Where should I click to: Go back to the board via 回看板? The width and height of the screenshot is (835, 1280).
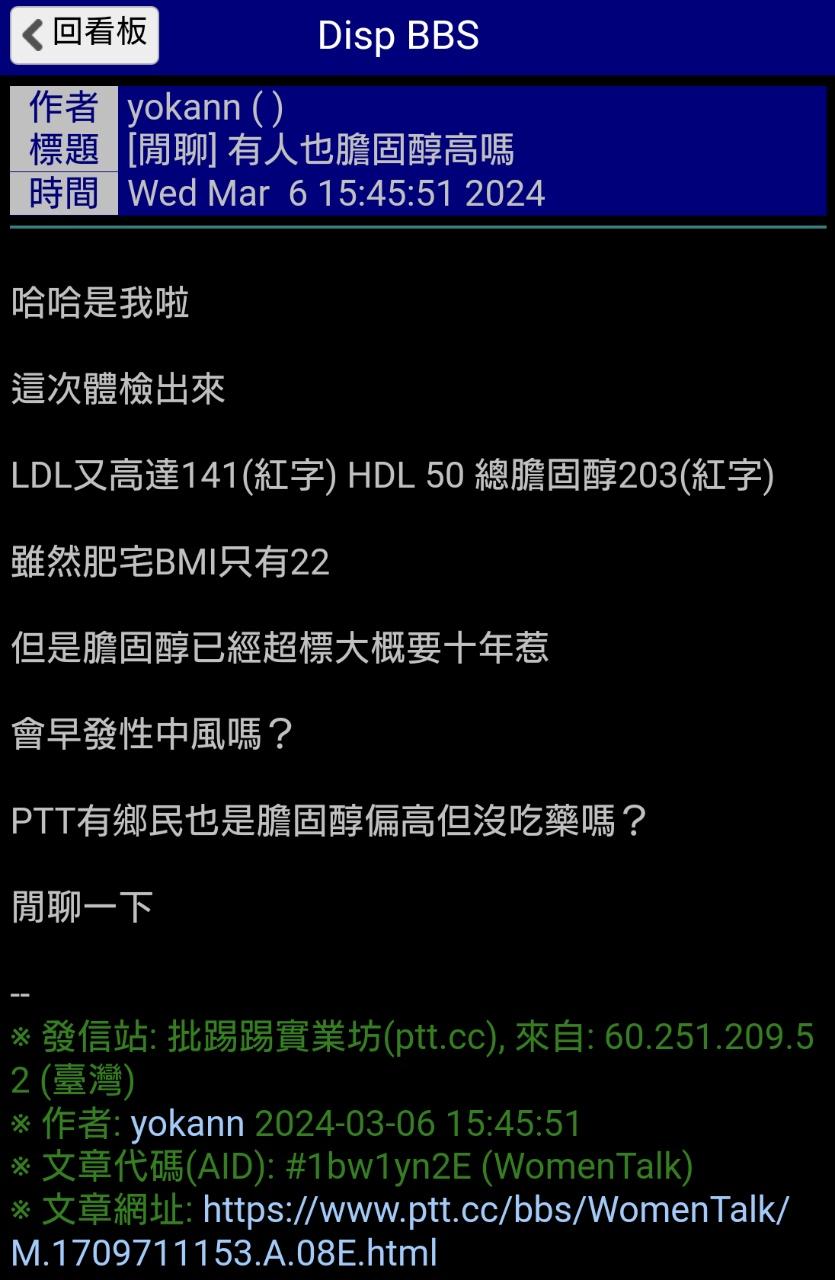(x=85, y=35)
